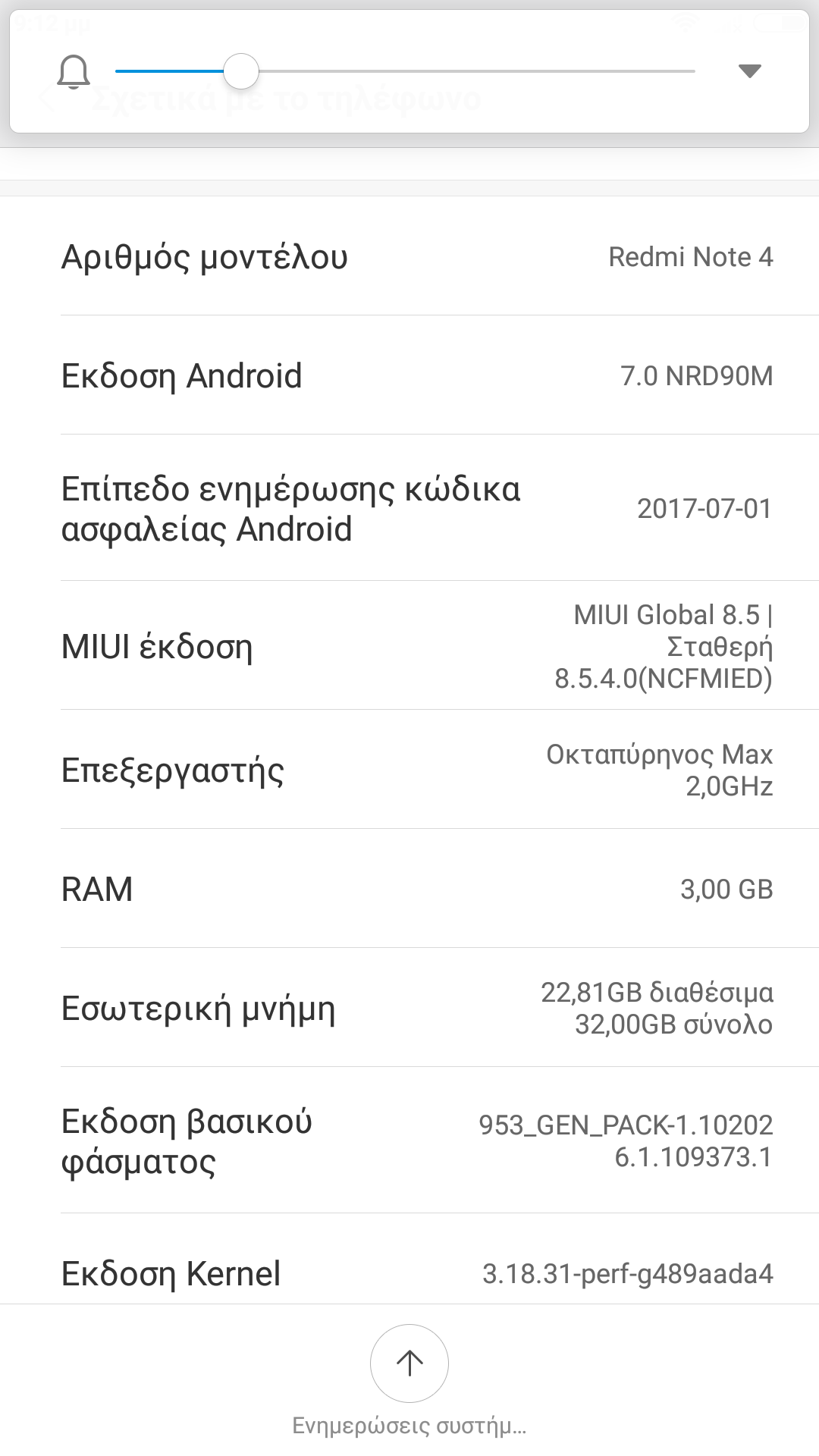Select the Επεξεργαστής row
The image size is (819, 1456).
[x=409, y=770]
